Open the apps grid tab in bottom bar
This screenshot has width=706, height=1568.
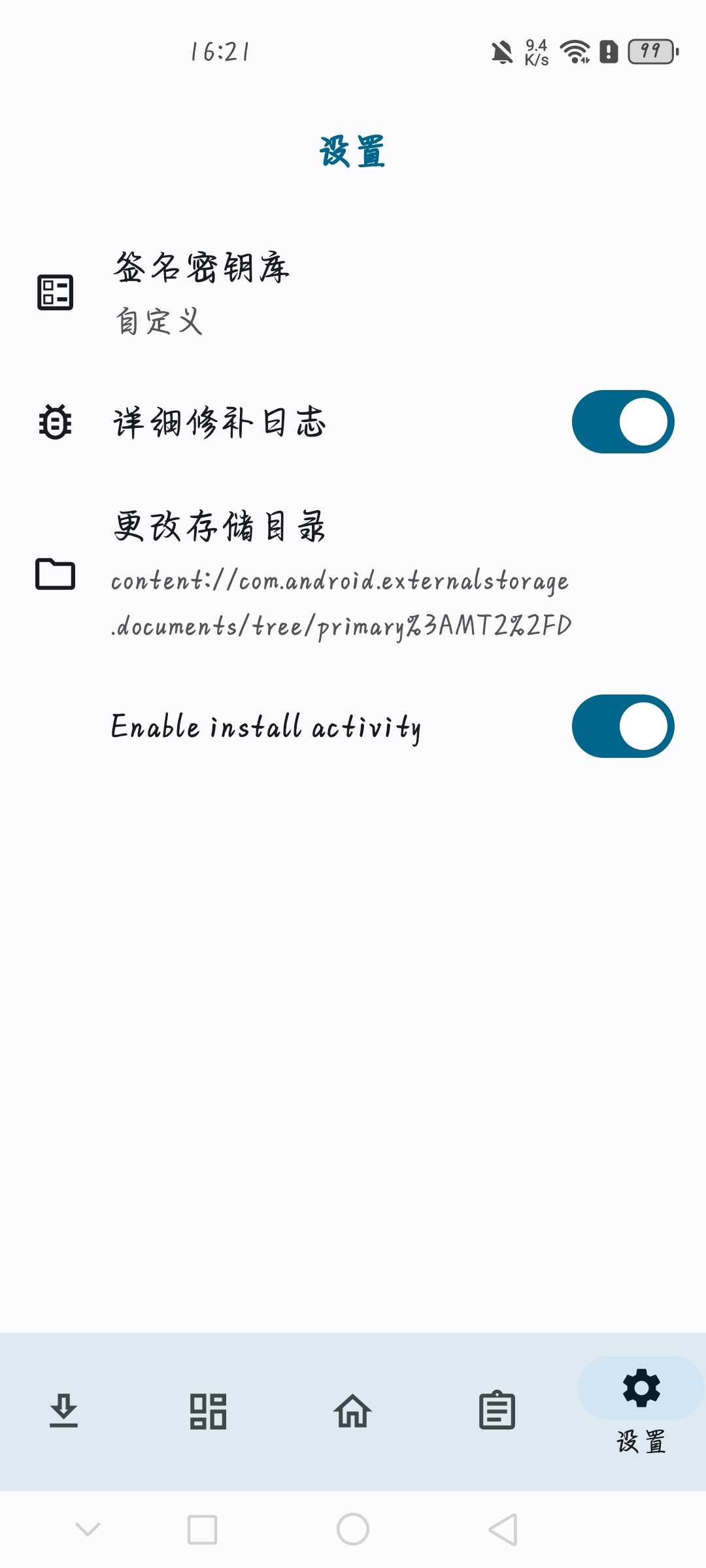pyautogui.click(x=208, y=1411)
